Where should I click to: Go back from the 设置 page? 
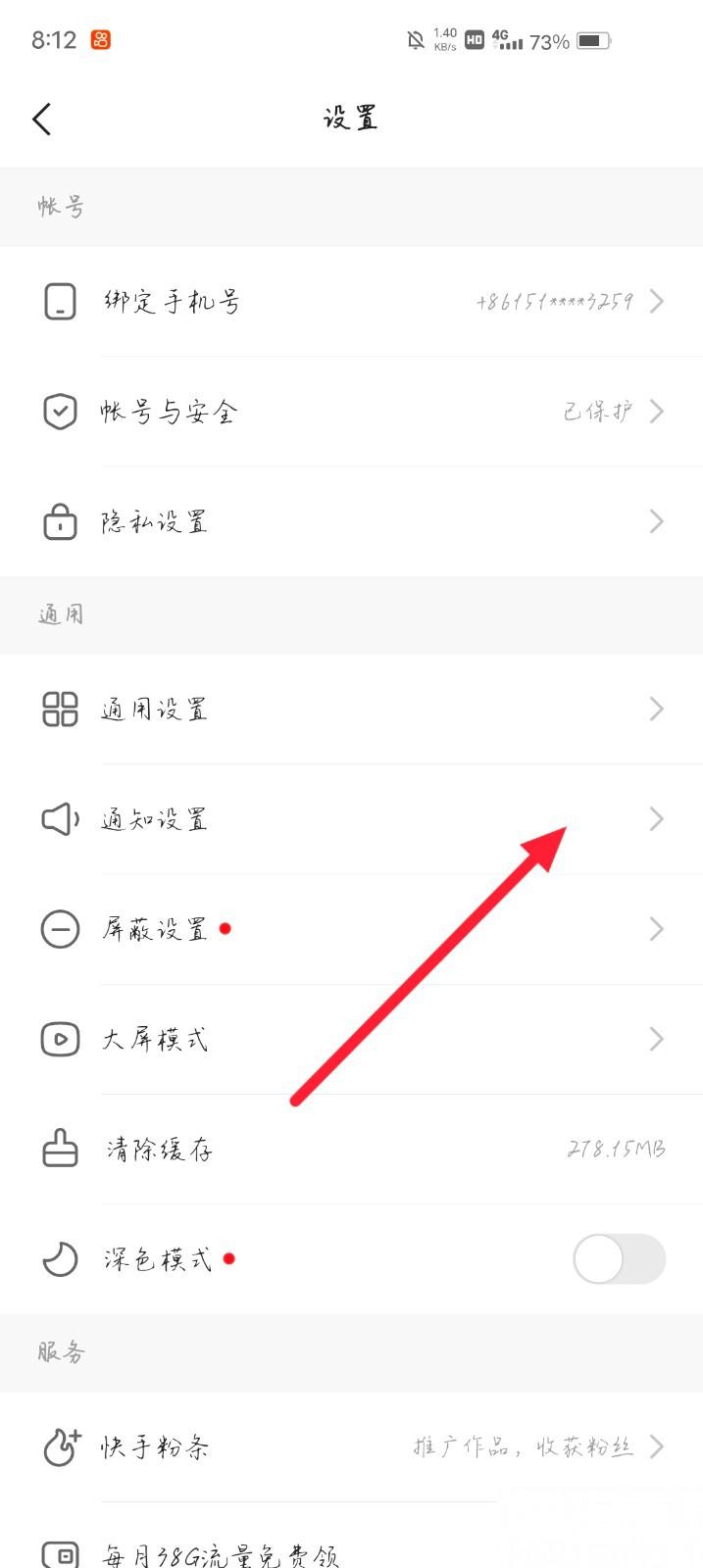coord(41,119)
